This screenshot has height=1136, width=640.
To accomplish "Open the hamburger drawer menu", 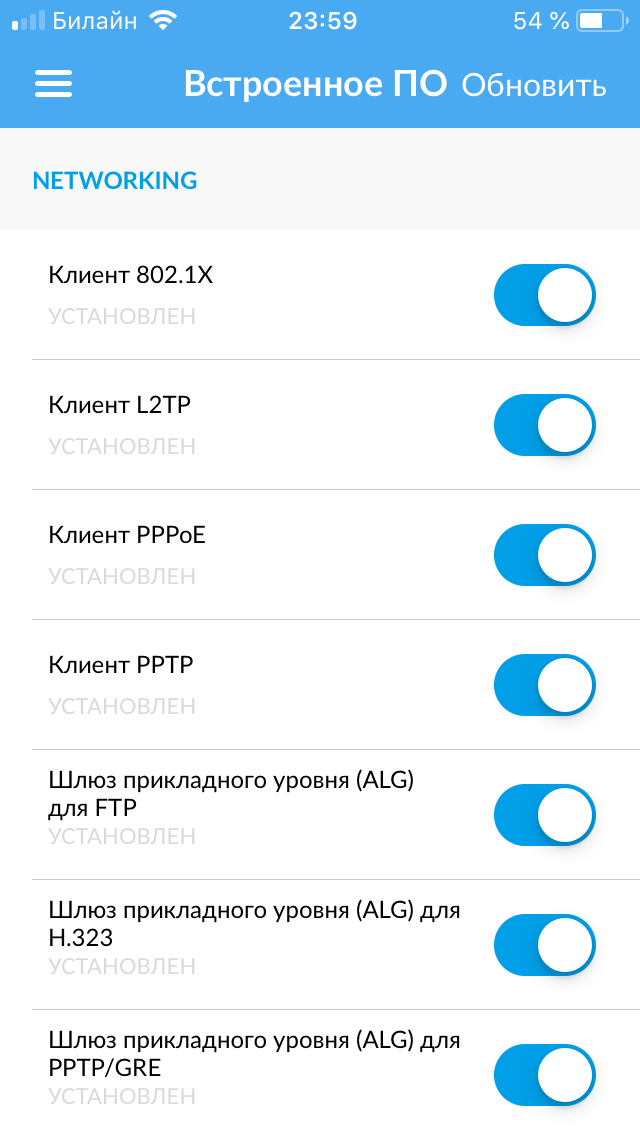I will 53,84.
